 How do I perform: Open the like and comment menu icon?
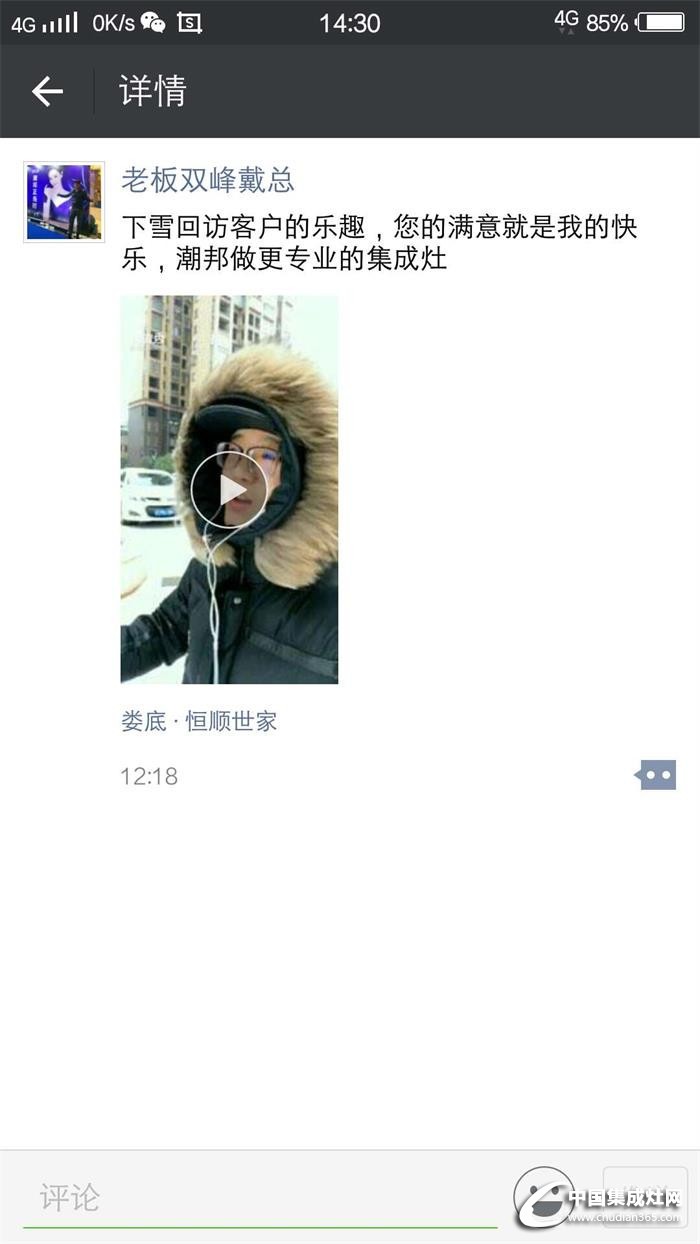[x=656, y=775]
